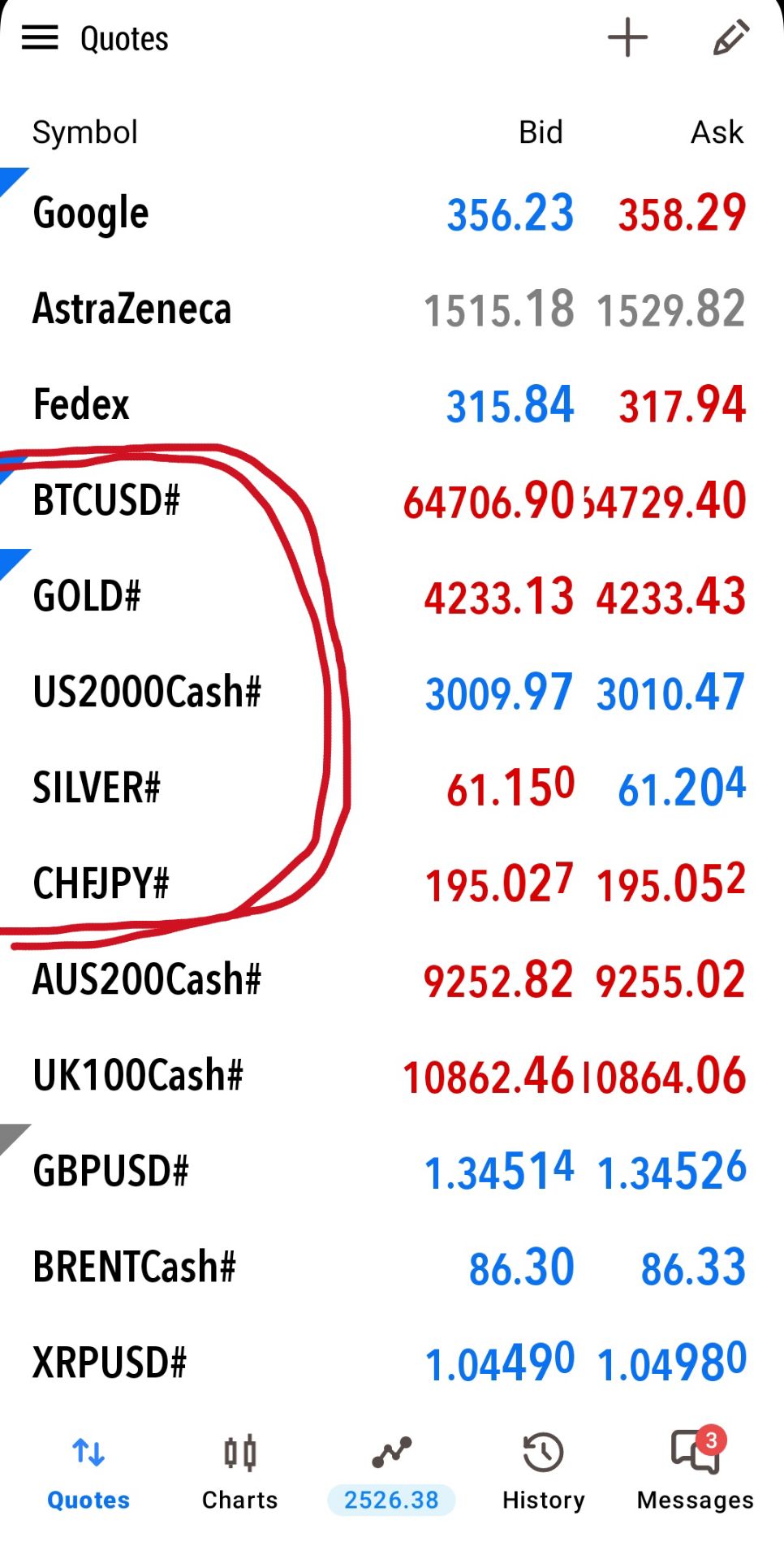
Task: Open the XRPUSD# quote row
Action: click(392, 1363)
